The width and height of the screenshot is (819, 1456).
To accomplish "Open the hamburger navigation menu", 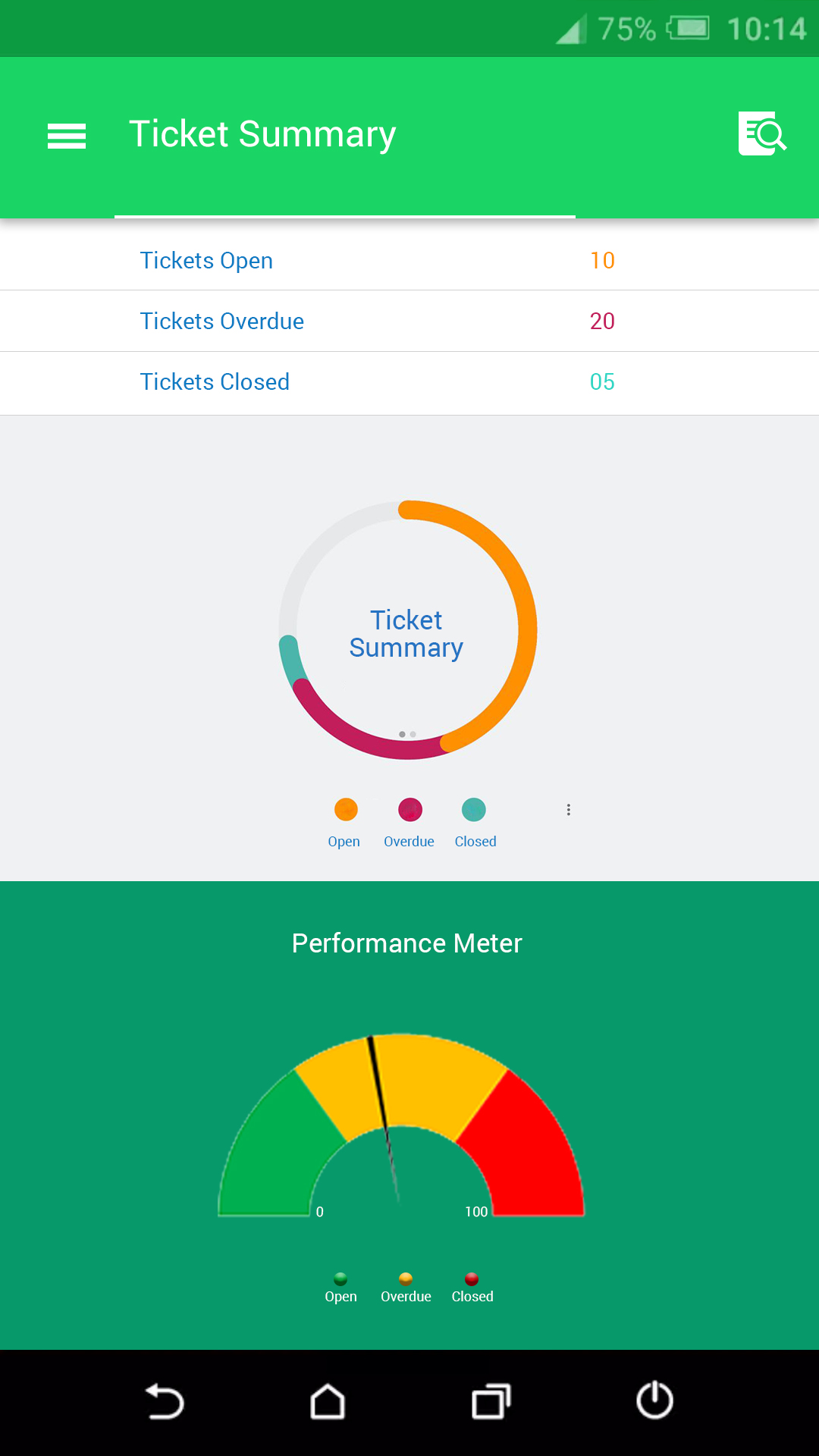I will (x=67, y=136).
